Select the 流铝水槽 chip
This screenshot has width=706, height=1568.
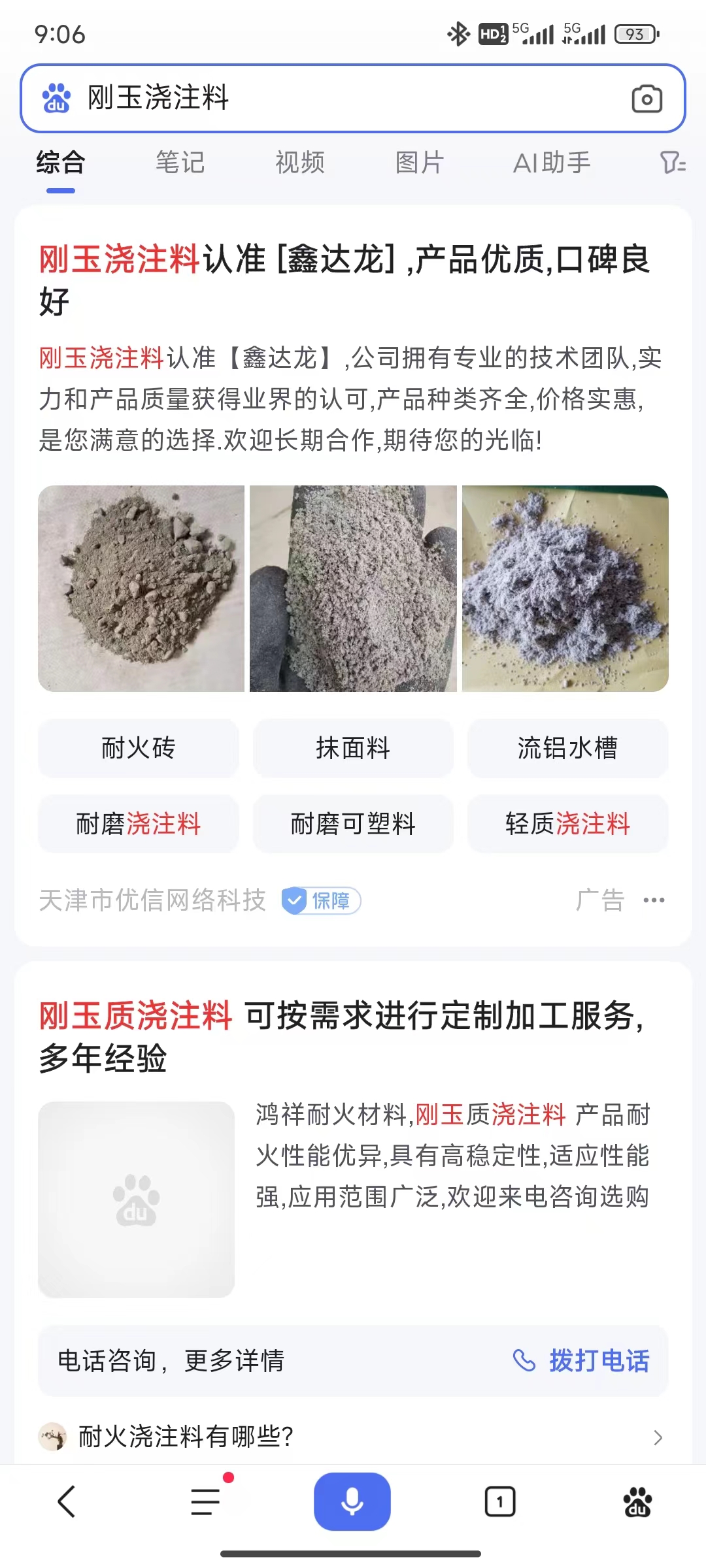pos(567,748)
